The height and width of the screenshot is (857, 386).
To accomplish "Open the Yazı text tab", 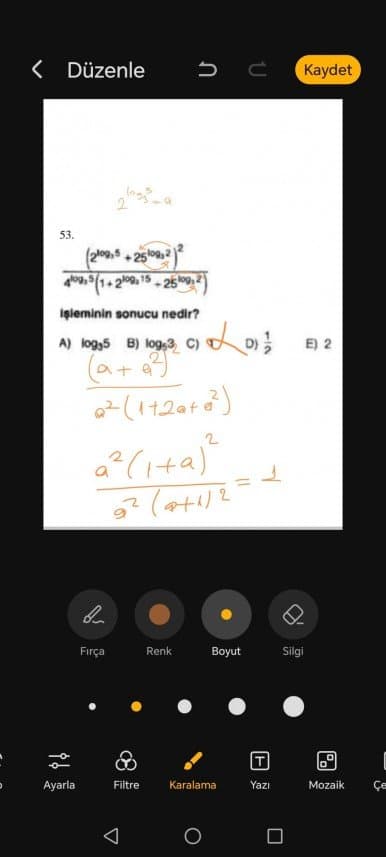I will point(260,771).
